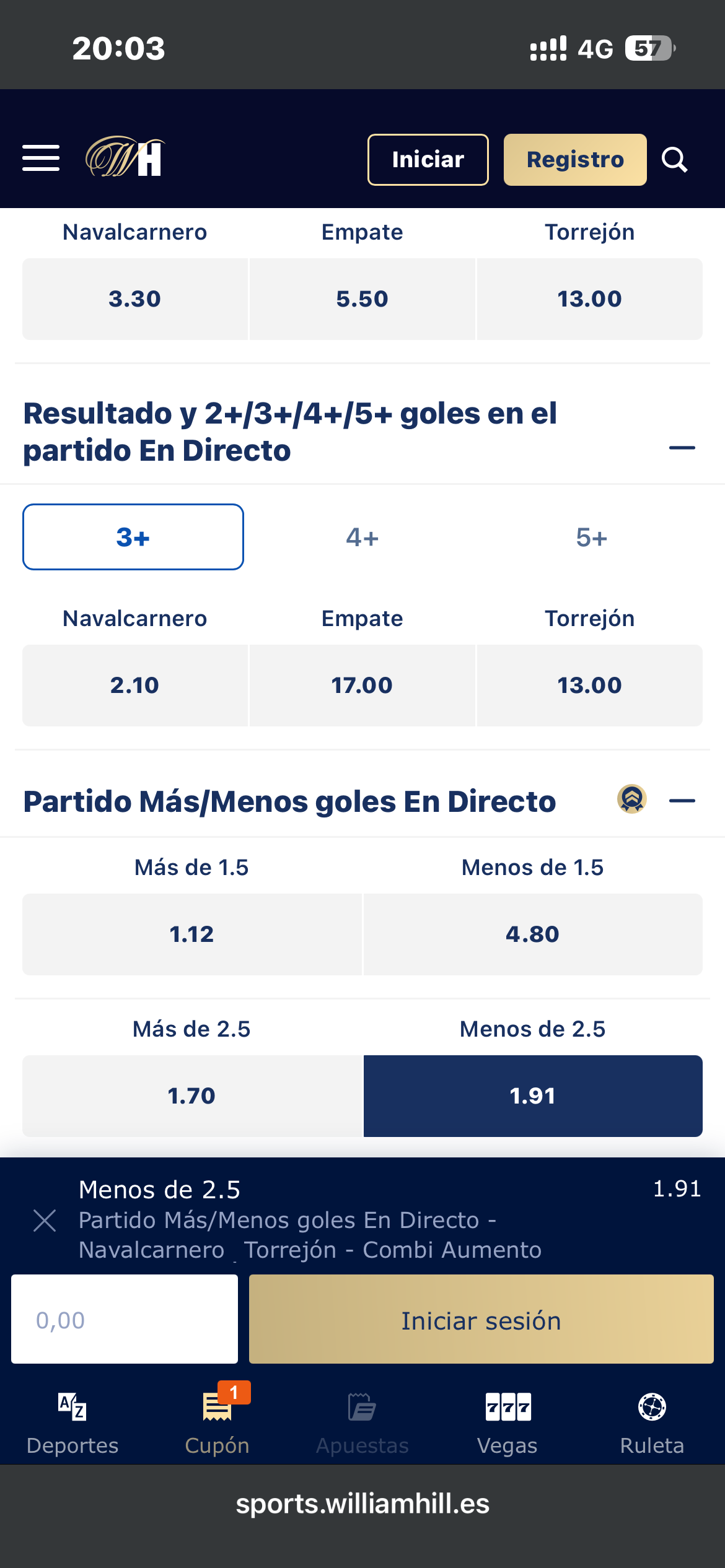
Task: Remove Menos de 2.5 from bet slip
Action: [45, 1221]
